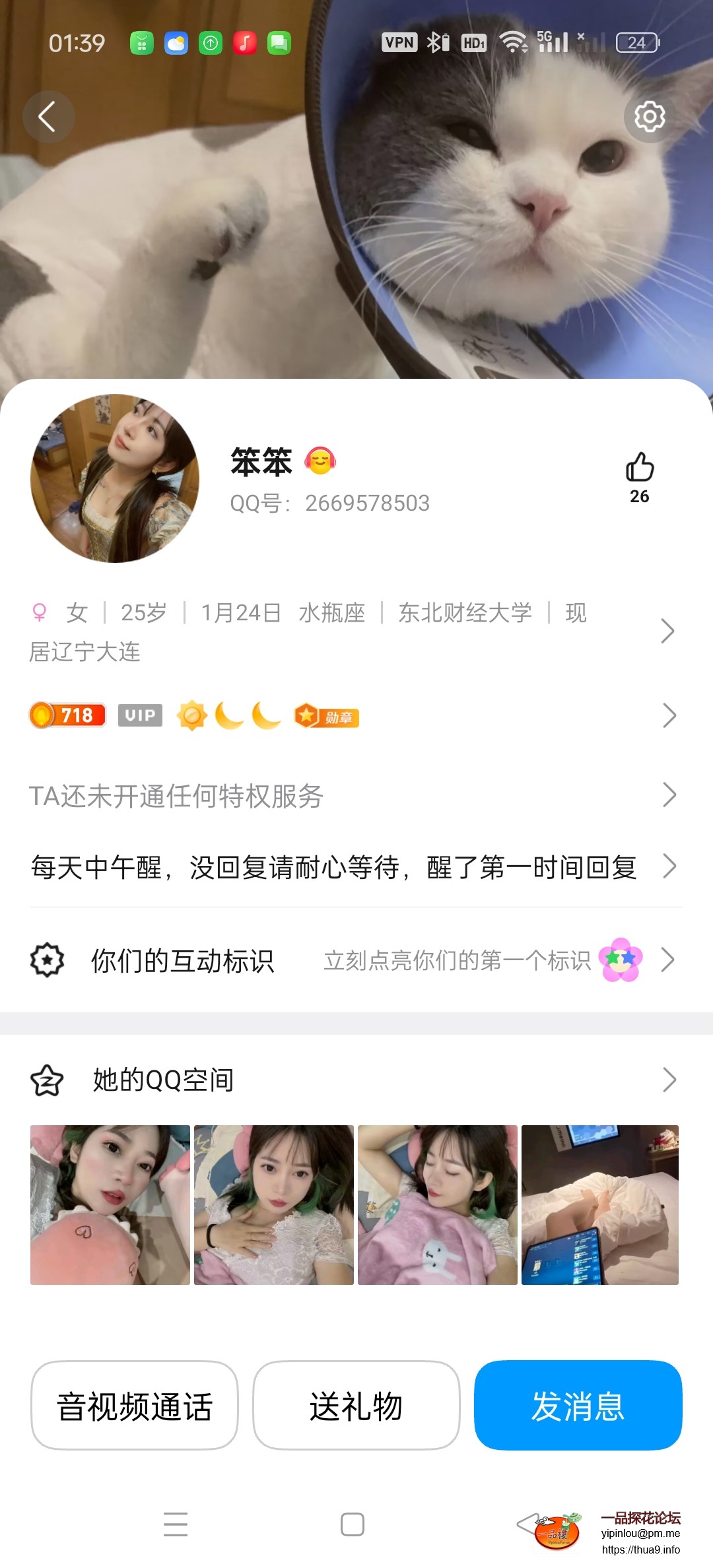This screenshot has width=713, height=1568.
Task: Open the fourth QQ空间 photo with the tablet
Action: click(x=600, y=1205)
